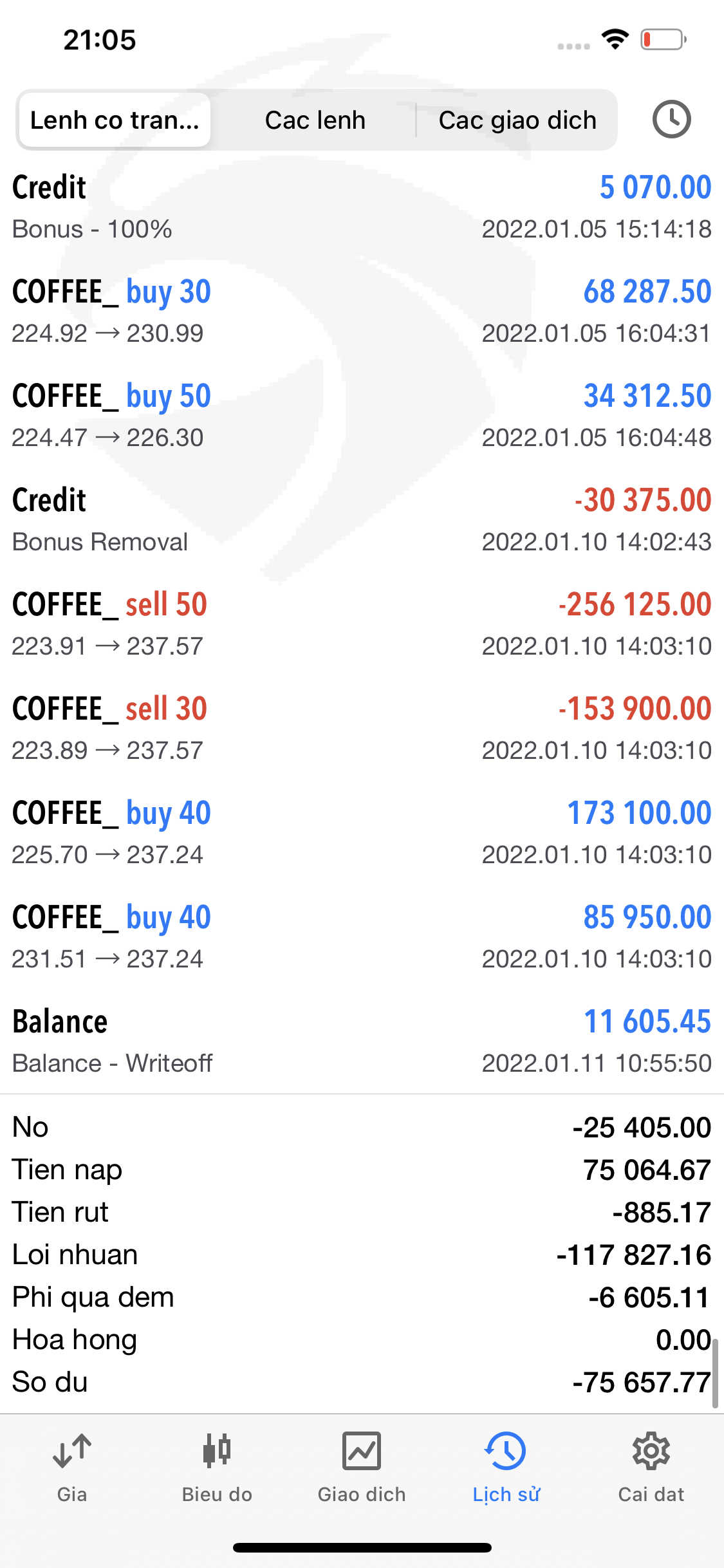The height and width of the screenshot is (1568, 724).
Task: Open the COFFEE_ sell 50 position
Action: coord(362,624)
